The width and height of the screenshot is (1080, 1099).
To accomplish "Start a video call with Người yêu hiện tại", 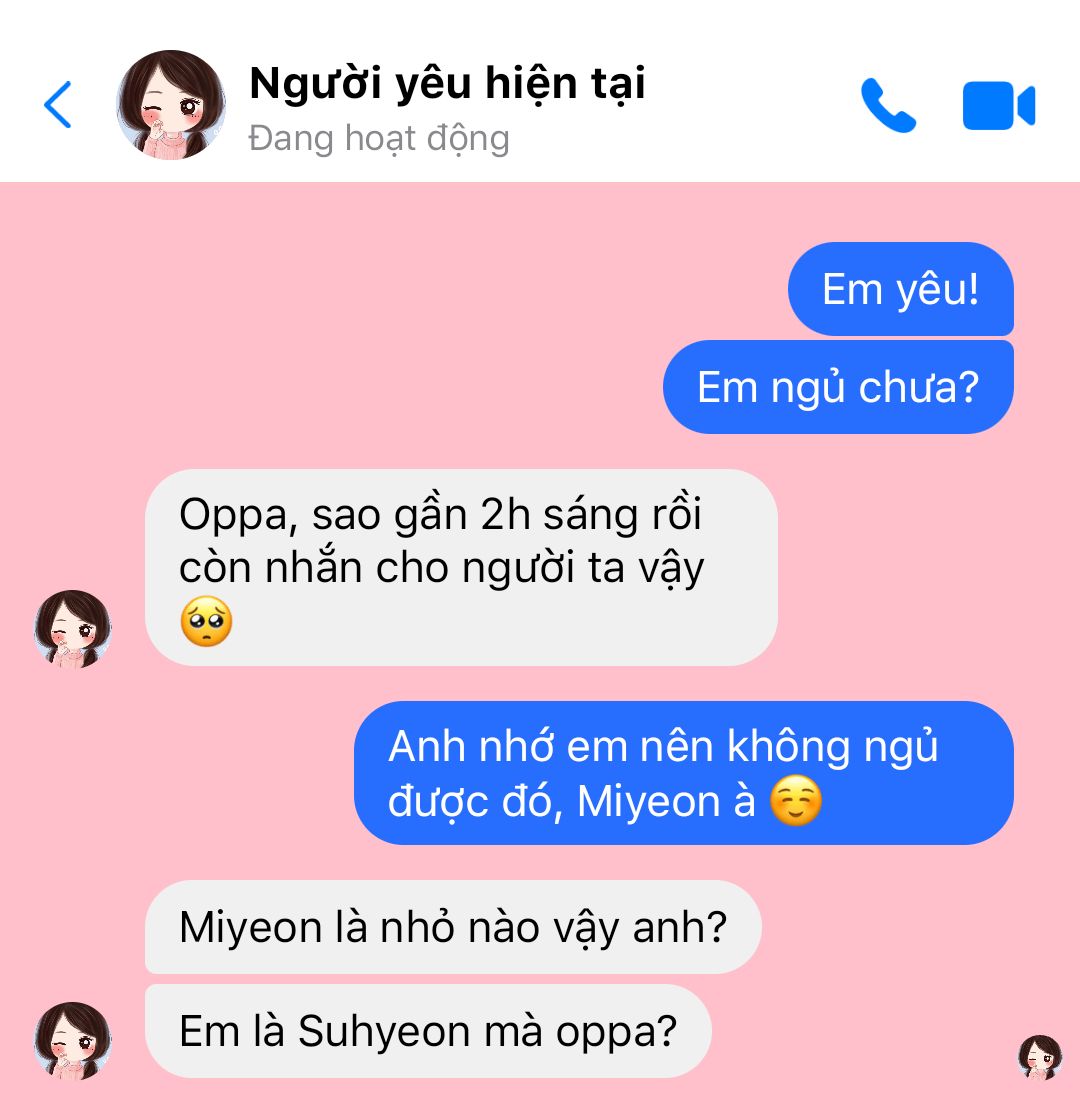I will click(x=998, y=106).
